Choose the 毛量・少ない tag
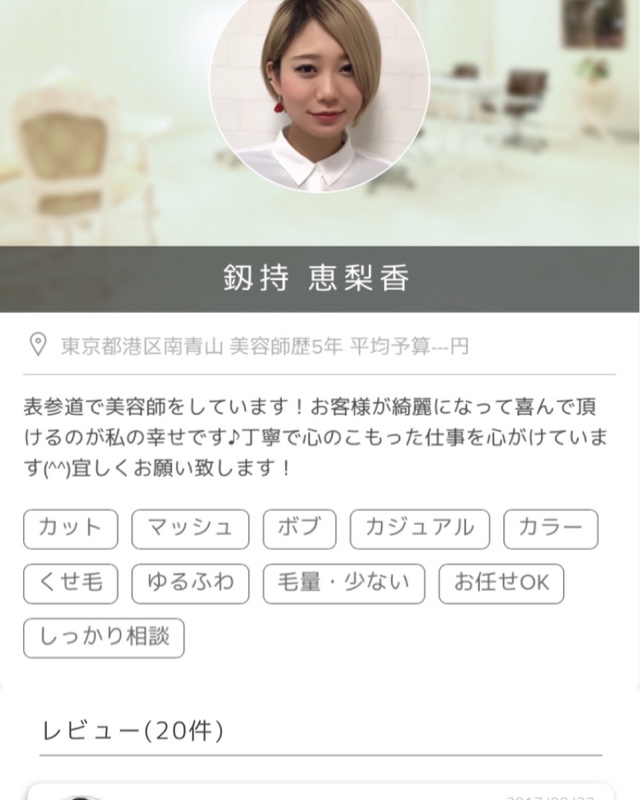The width and height of the screenshot is (640, 800). 344,584
